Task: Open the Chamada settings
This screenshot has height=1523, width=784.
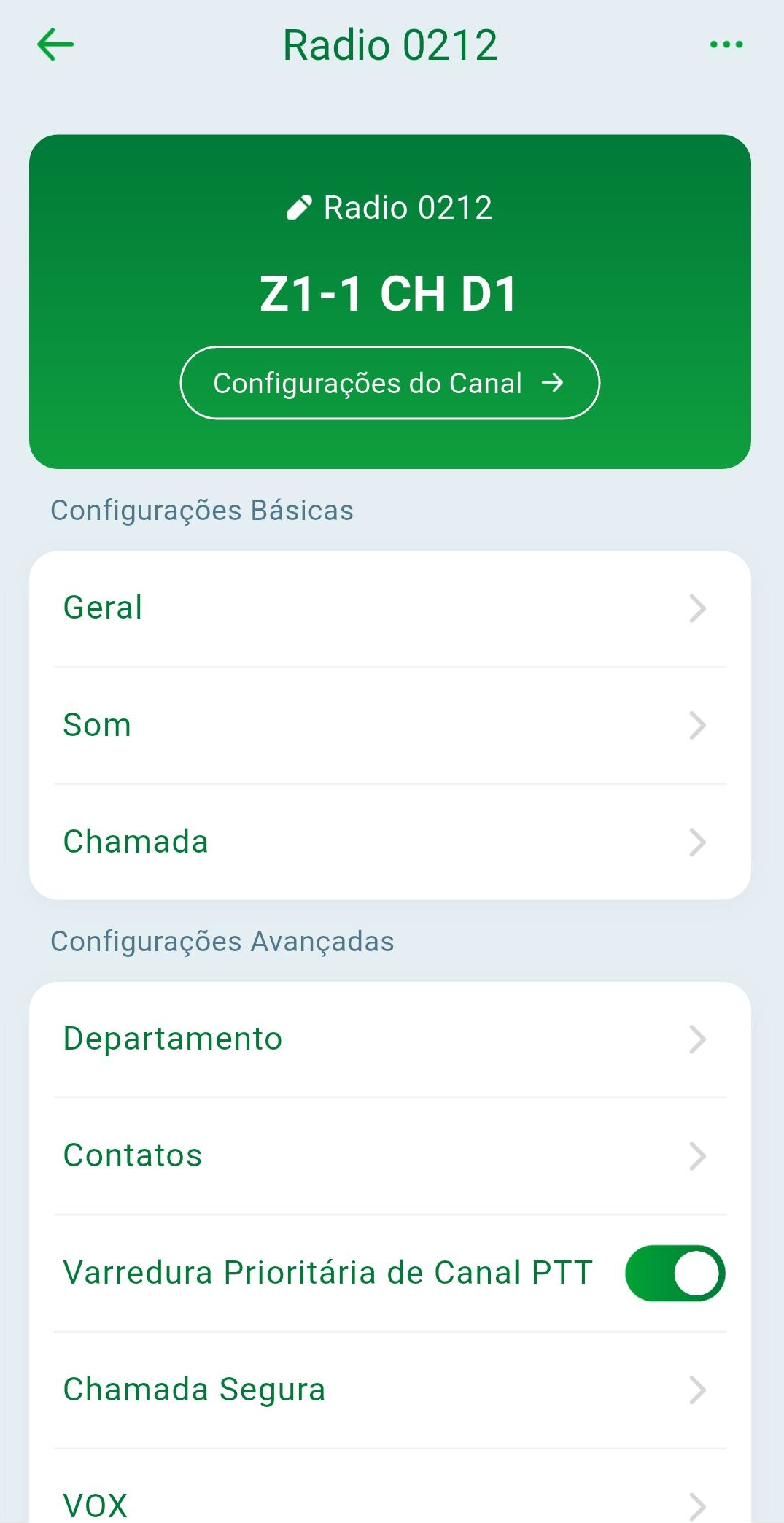Action: (389, 842)
